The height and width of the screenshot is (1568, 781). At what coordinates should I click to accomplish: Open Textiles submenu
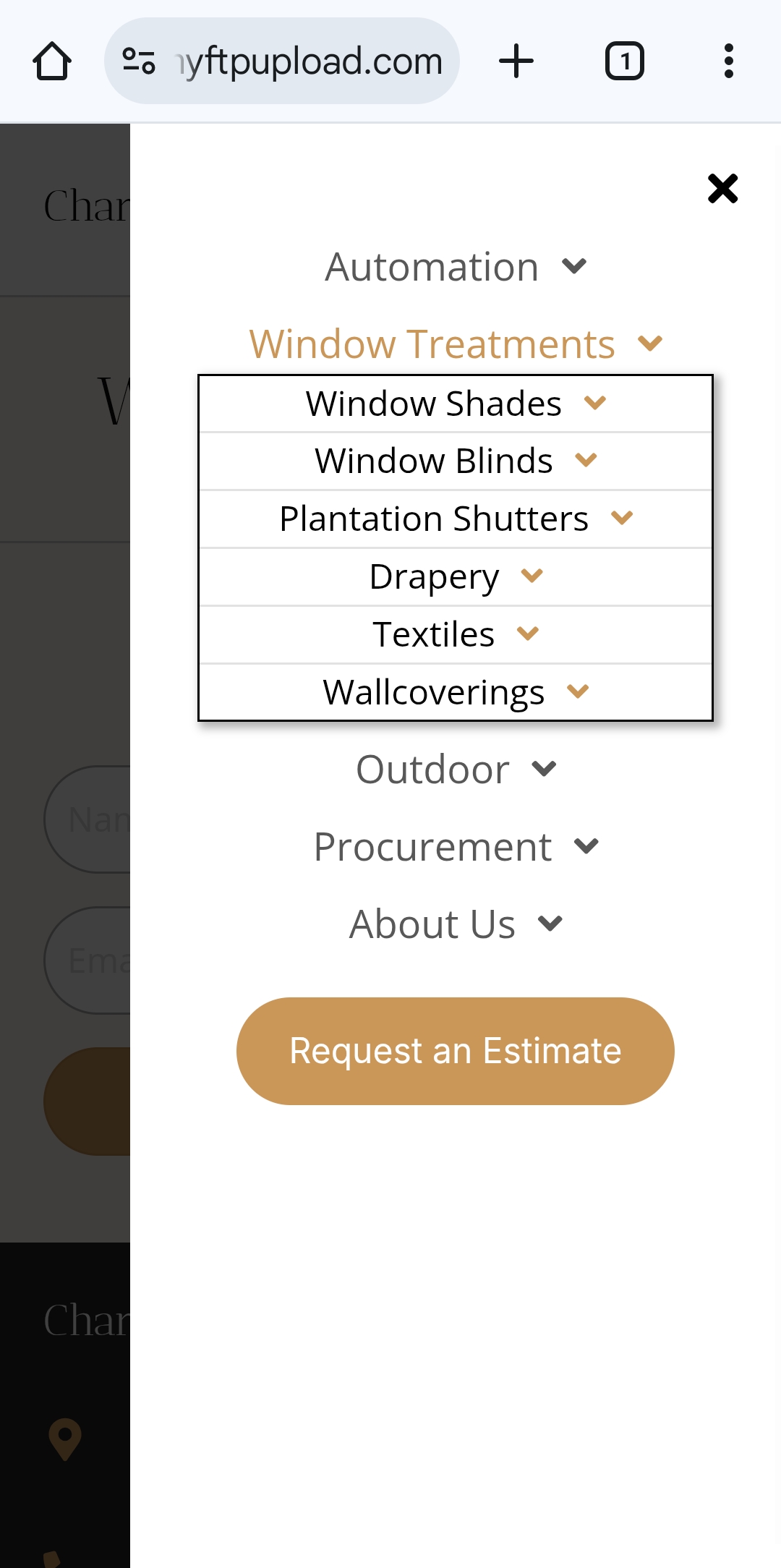click(528, 634)
